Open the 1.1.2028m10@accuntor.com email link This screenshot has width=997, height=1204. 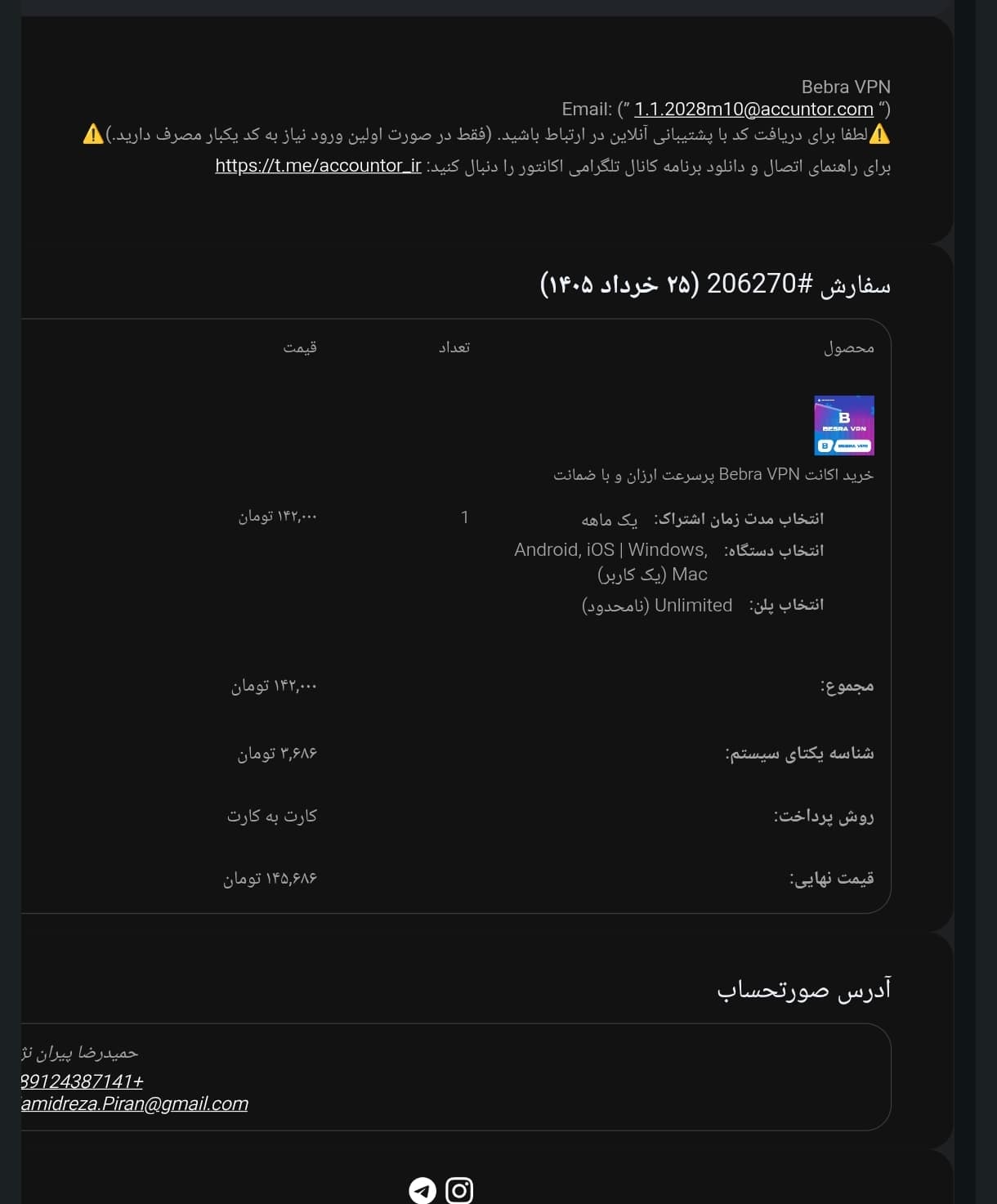tap(753, 109)
